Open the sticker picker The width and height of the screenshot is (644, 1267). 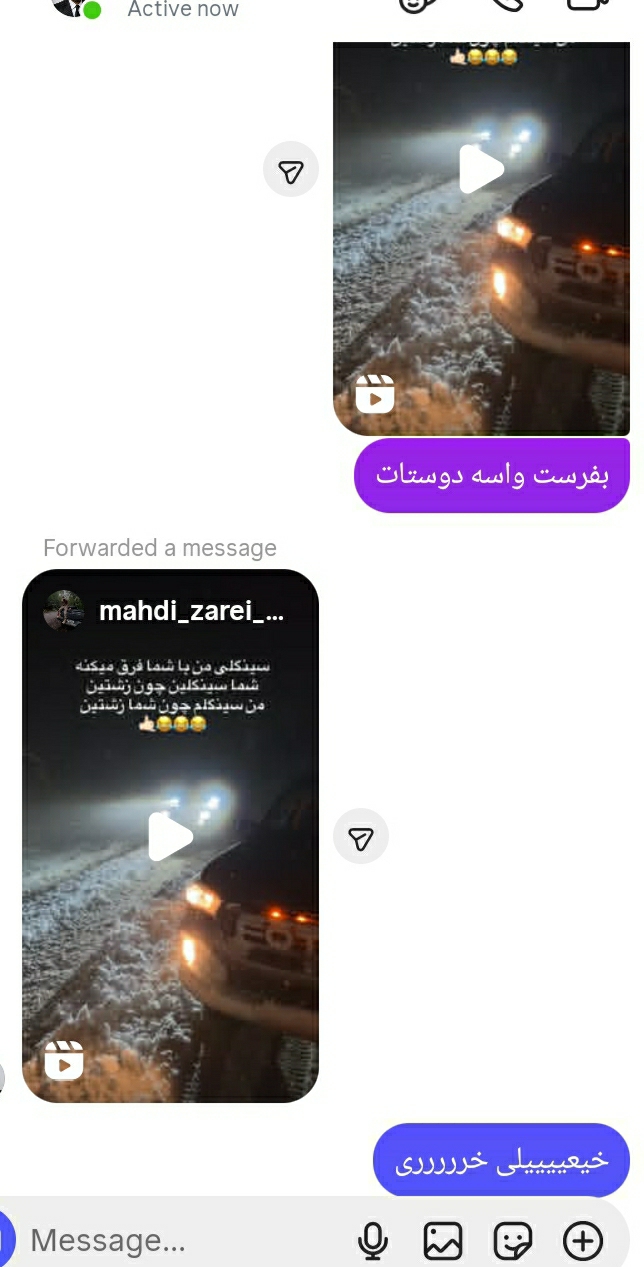tap(512, 1241)
